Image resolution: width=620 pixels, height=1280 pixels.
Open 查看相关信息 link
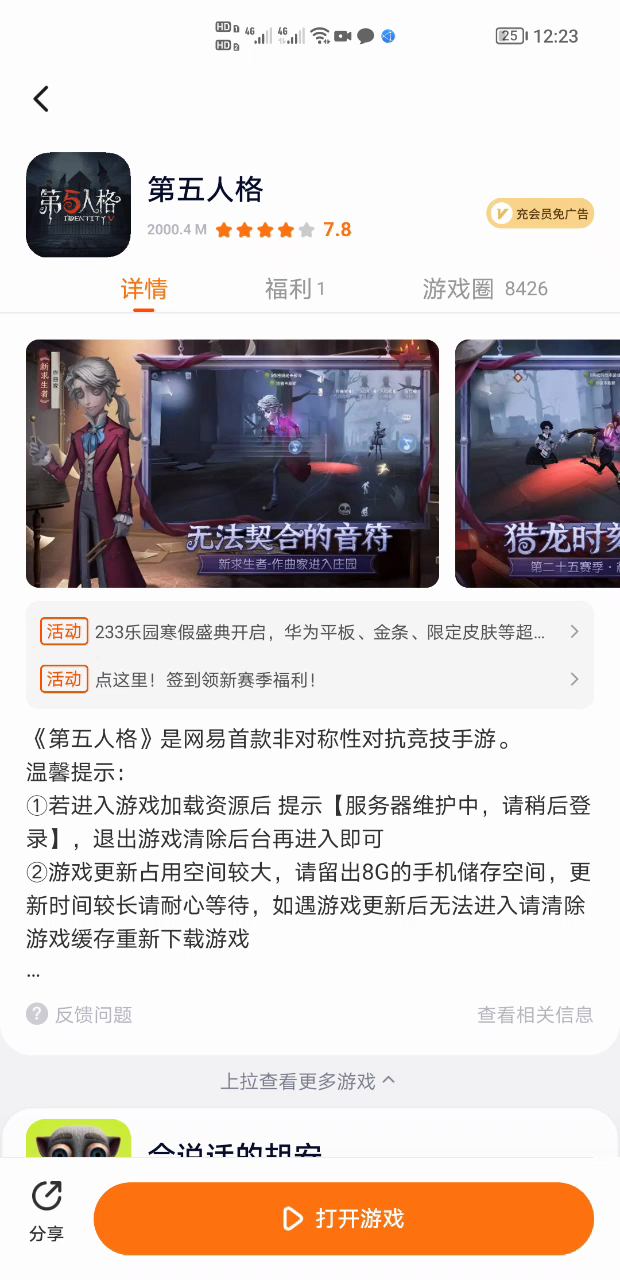[x=535, y=1014]
